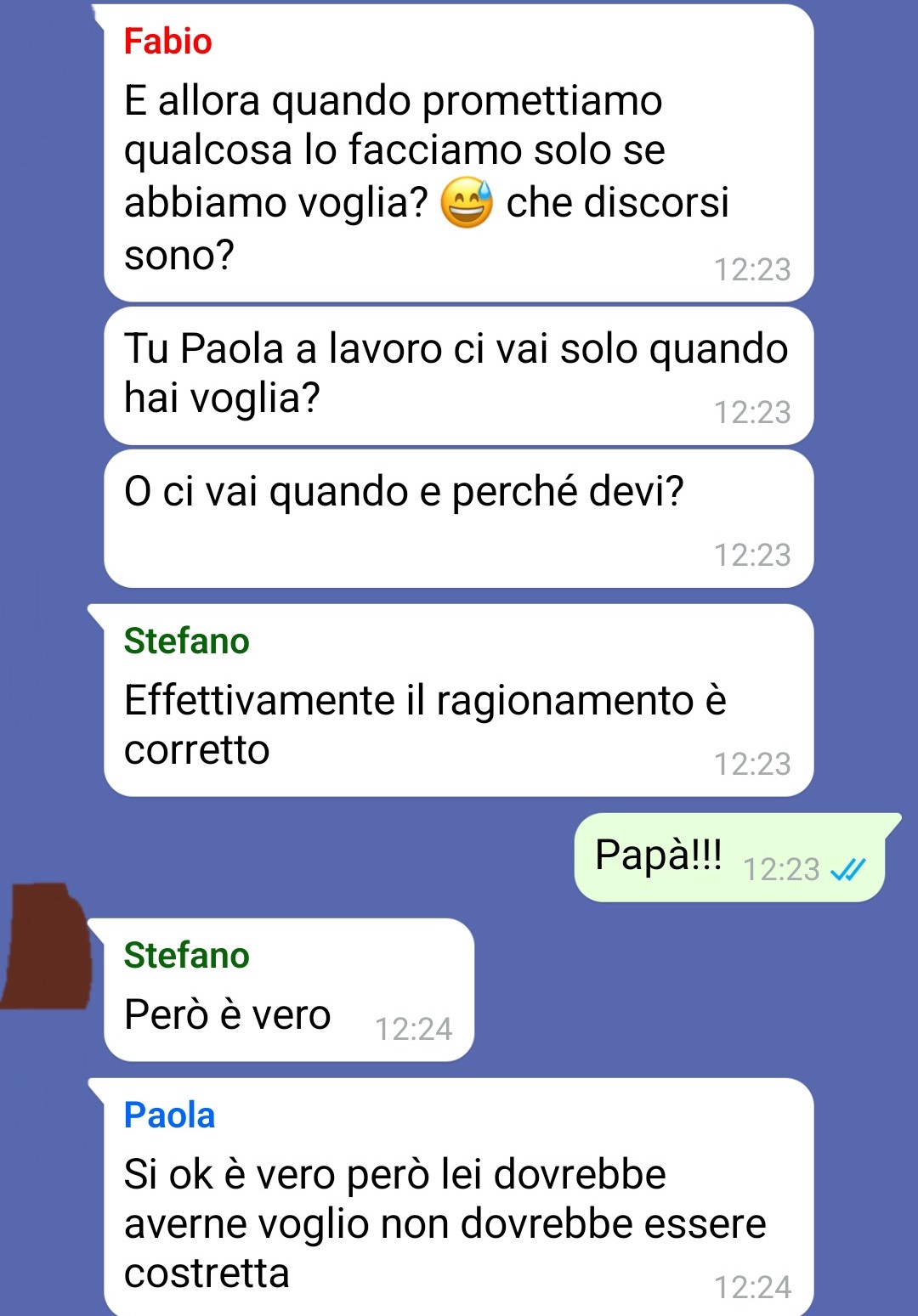Image resolution: width=918 pixels, height=1316 pixels.
Task: Tap Stefano's name above 'Effettivamente il ragionamento'
Action: tap(186, 641)
